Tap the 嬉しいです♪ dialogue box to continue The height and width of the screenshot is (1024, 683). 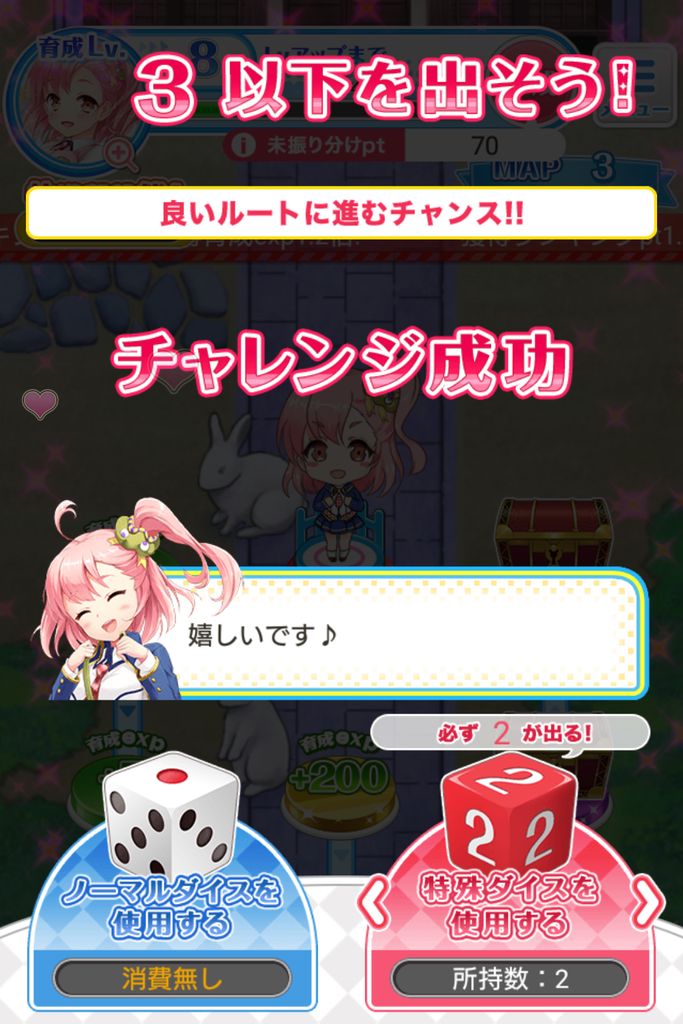pyautogui.click(x=400, y=633)
